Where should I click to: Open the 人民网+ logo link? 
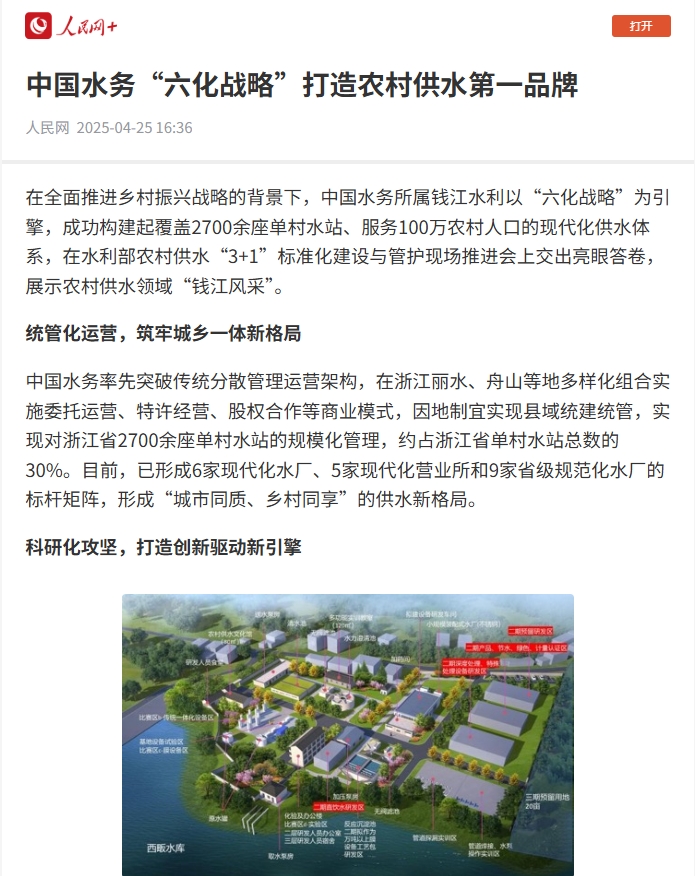tap(71, 26)
